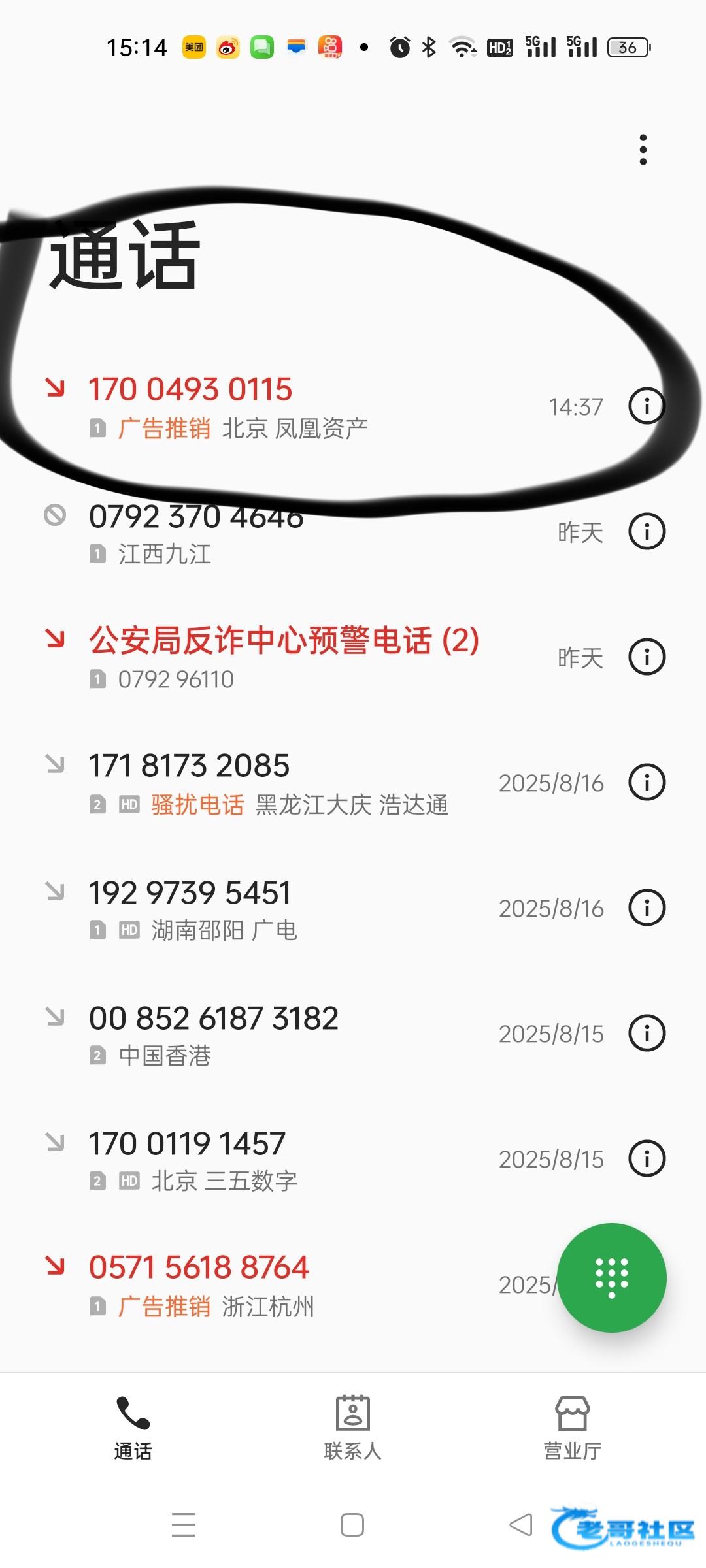Open Hong Kong call 00 852 6187 3182
The image size is (706, 1568).
[261, 1034]
